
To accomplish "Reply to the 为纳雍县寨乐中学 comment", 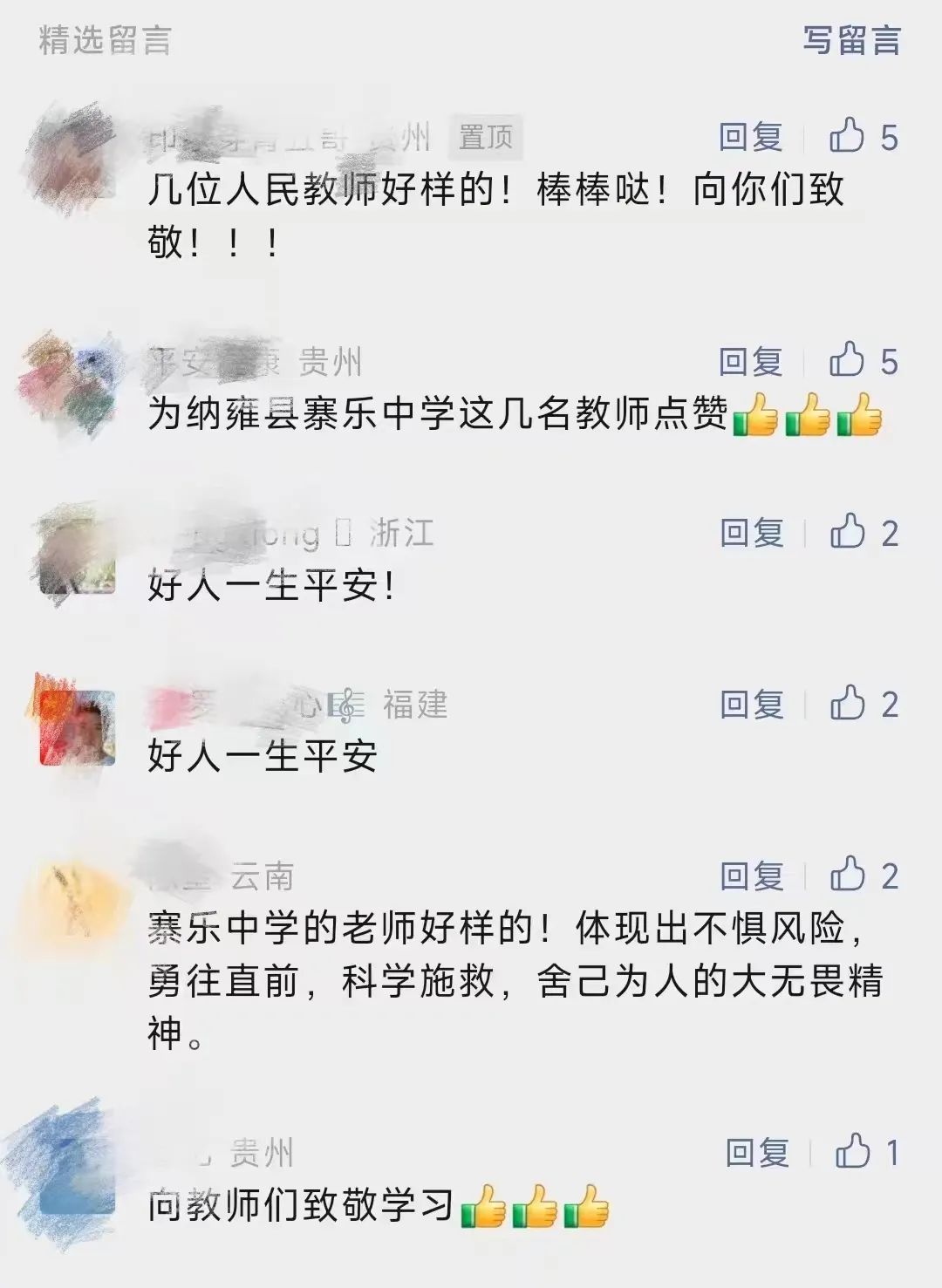I will pos(750,361).
